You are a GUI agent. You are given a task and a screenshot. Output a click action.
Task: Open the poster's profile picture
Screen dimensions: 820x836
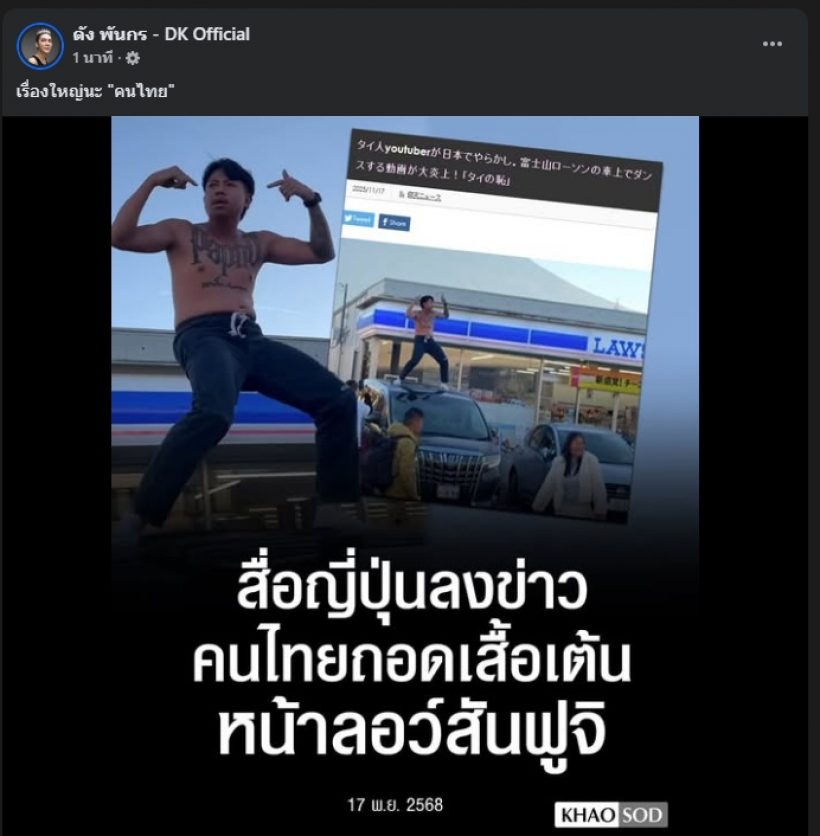pos(40,46)
